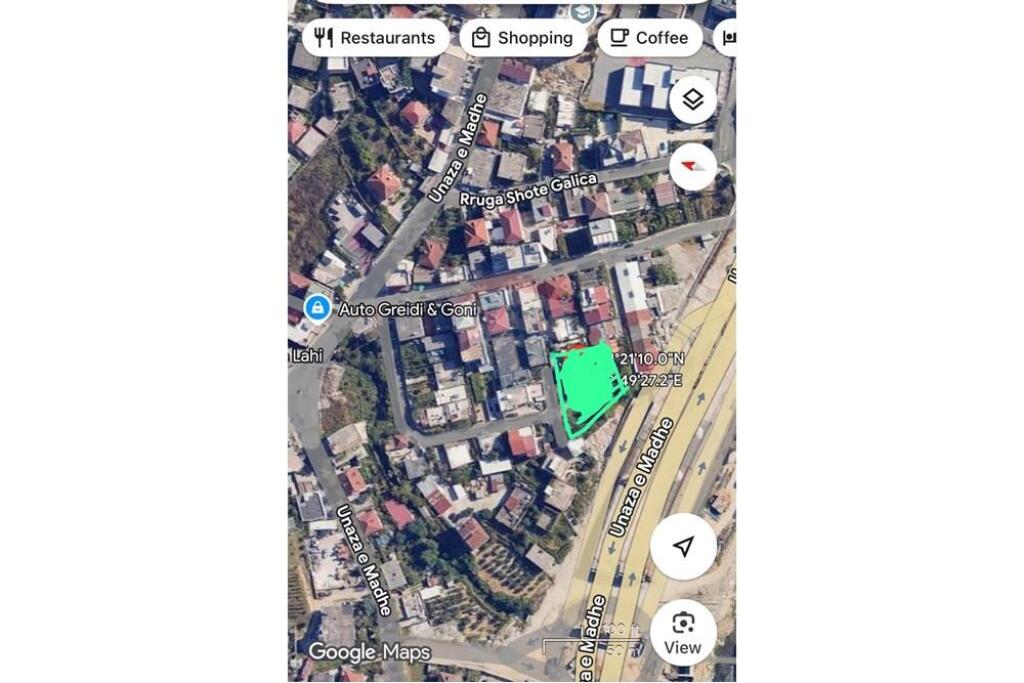Filter map by Shopping
Image resolution: width=1024 pixels, height=683 pixels.
coord(523,38)
